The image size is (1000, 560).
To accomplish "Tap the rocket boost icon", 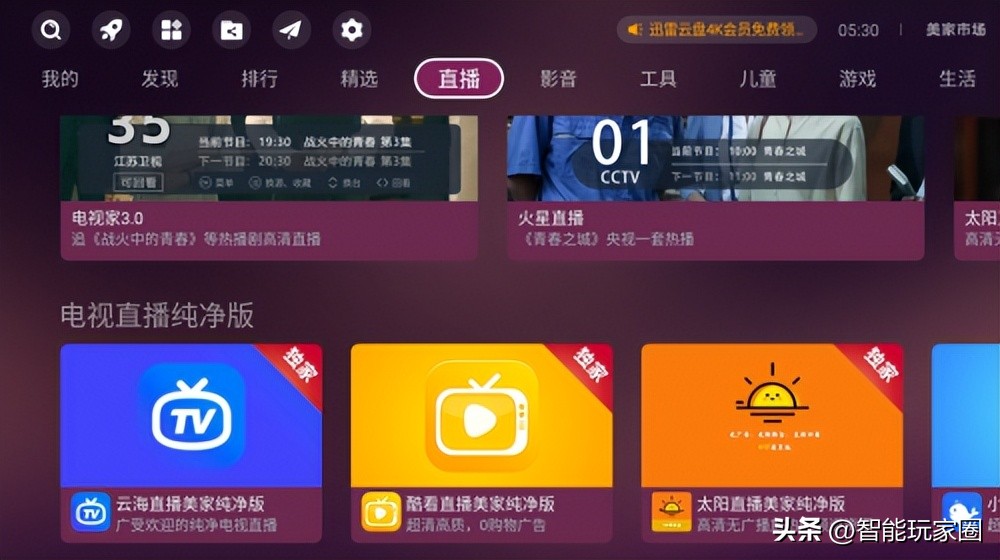I will [111, 30].
